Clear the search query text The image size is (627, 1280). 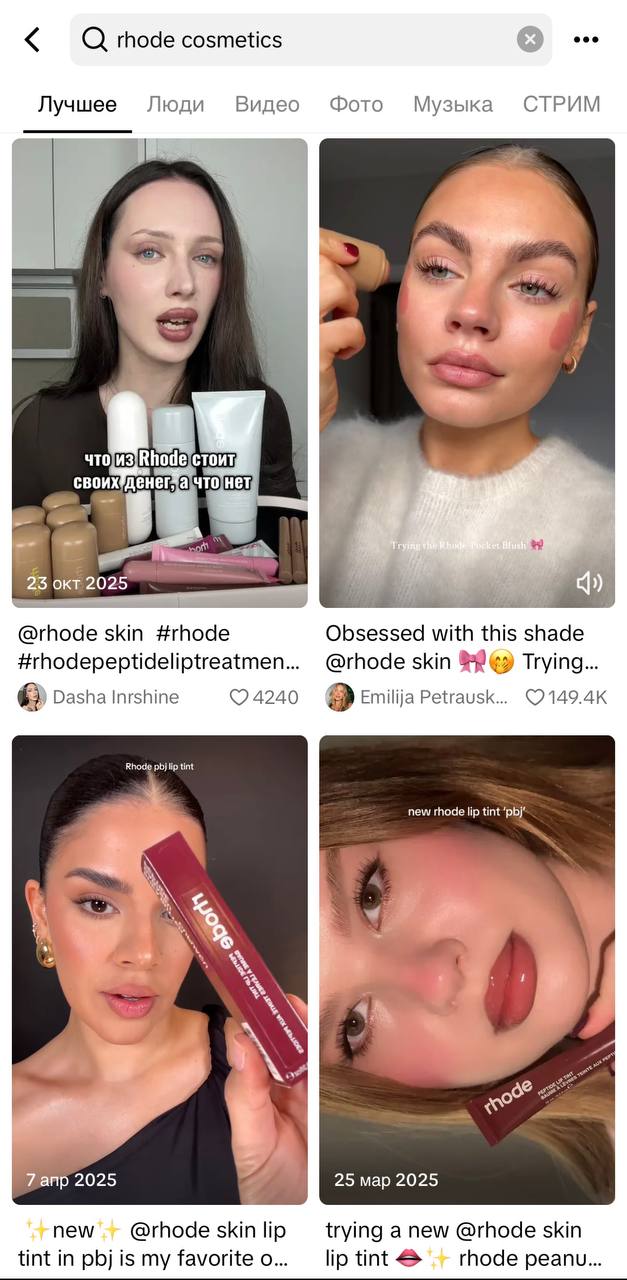pos(530,40)
